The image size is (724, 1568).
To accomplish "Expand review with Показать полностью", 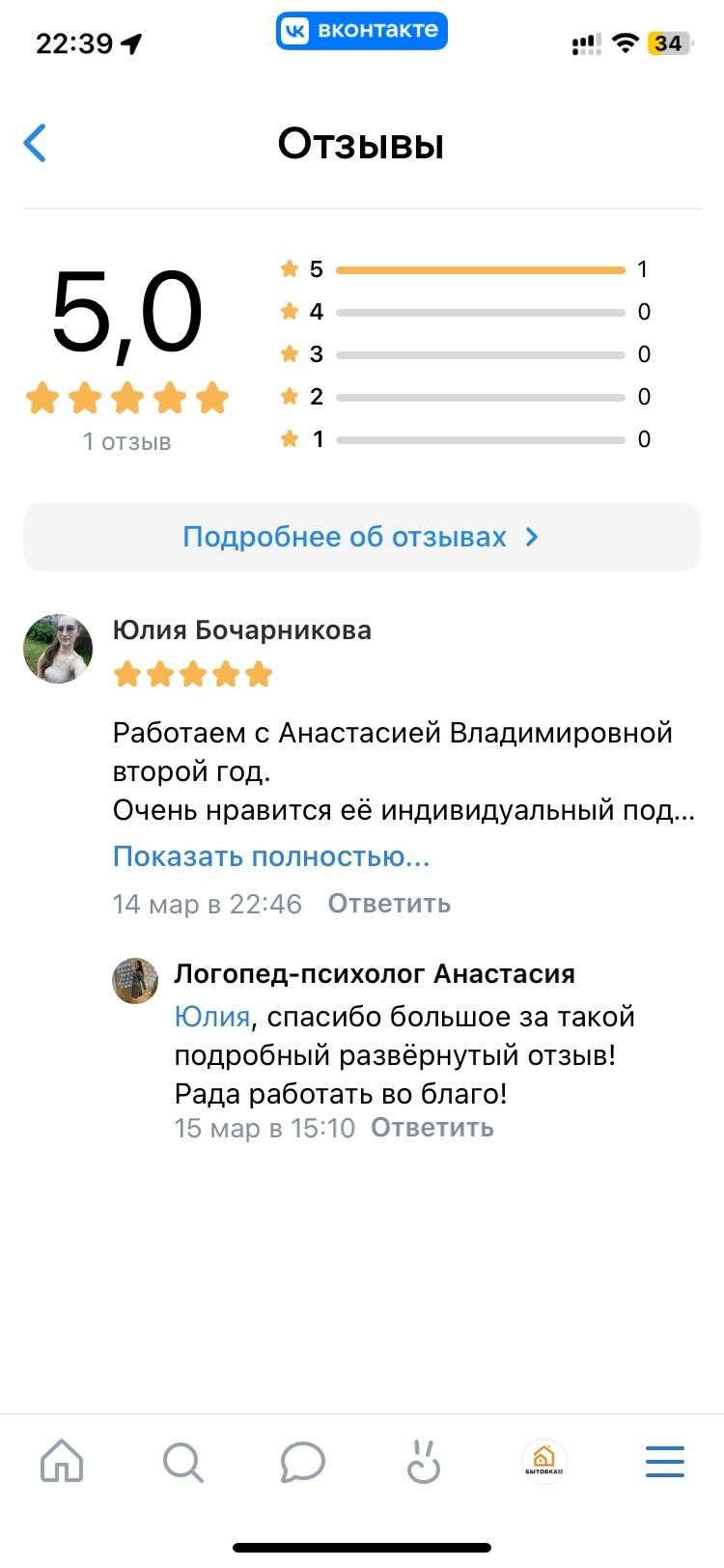I will [271, 856].
